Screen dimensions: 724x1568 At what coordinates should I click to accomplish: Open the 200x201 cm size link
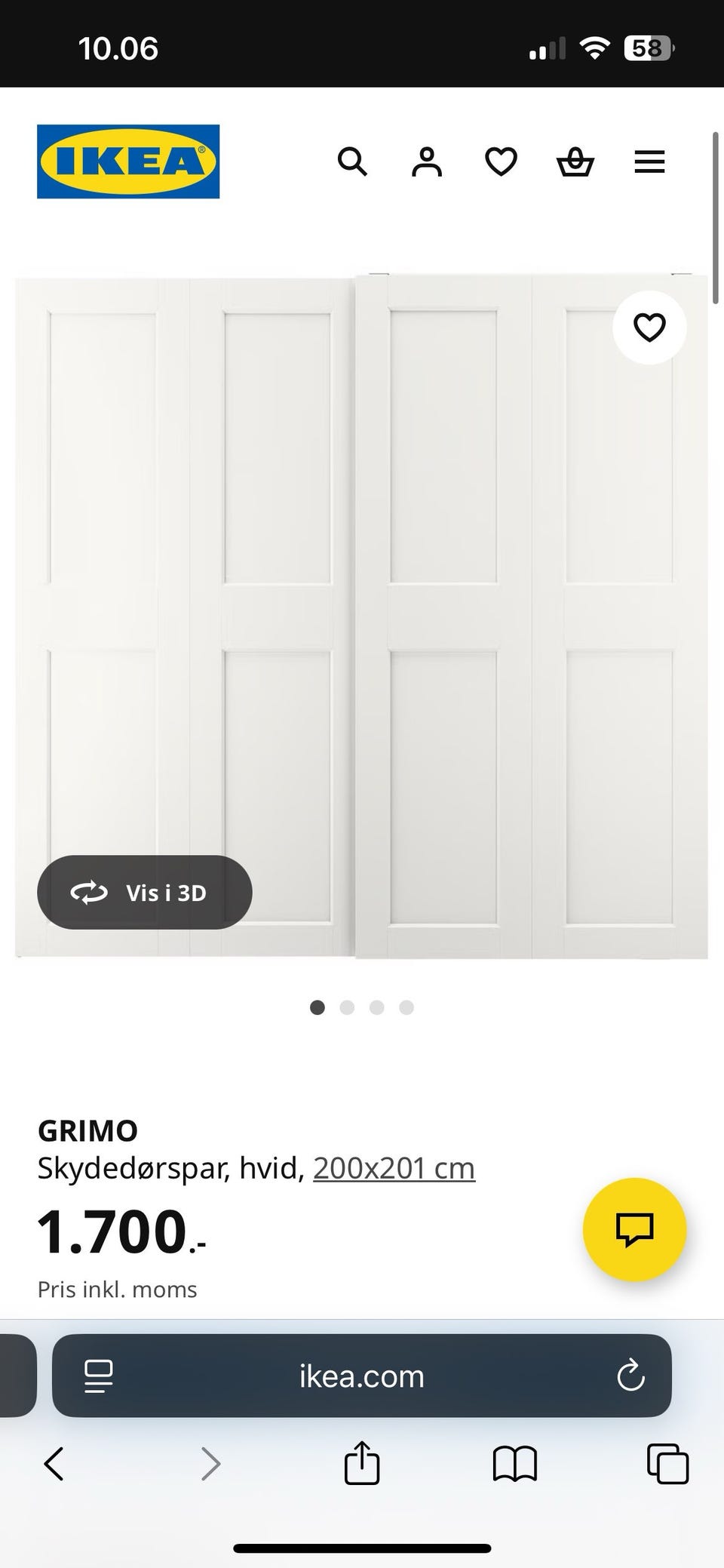click(x=394, y=1168)
